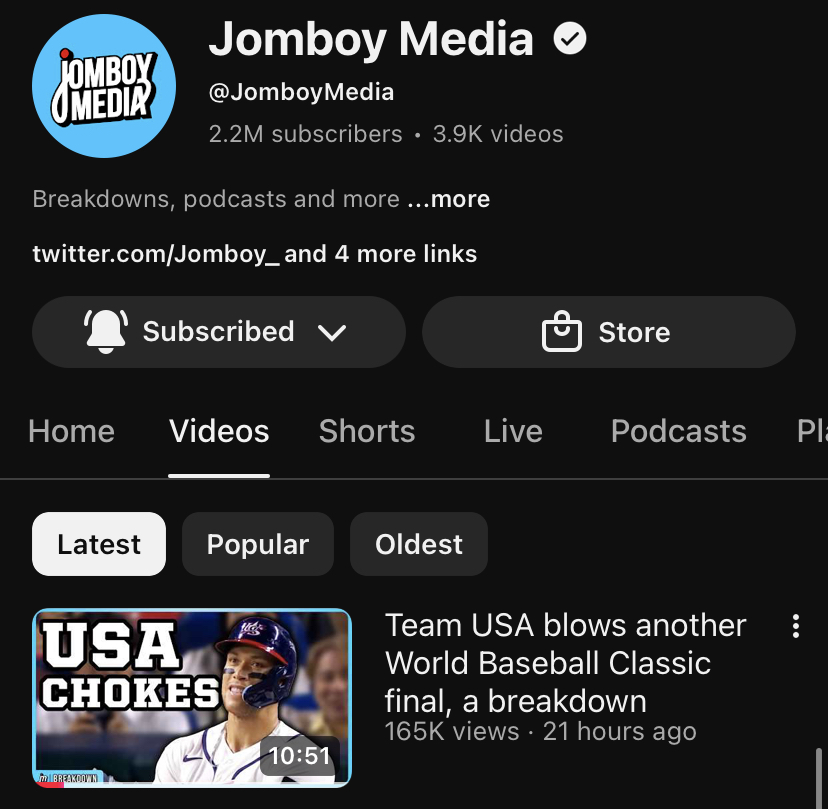This screenshot has width=828, height=809.
Task: Switch to the Podcasts tab
Action: pos(678,431)
